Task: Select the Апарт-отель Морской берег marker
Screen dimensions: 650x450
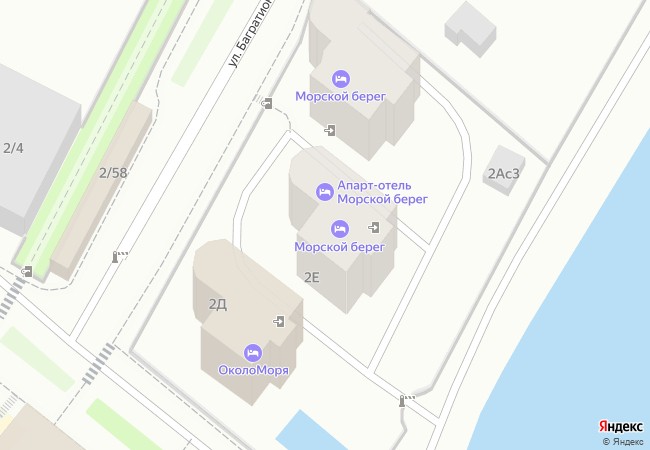Action: [324, 191]
